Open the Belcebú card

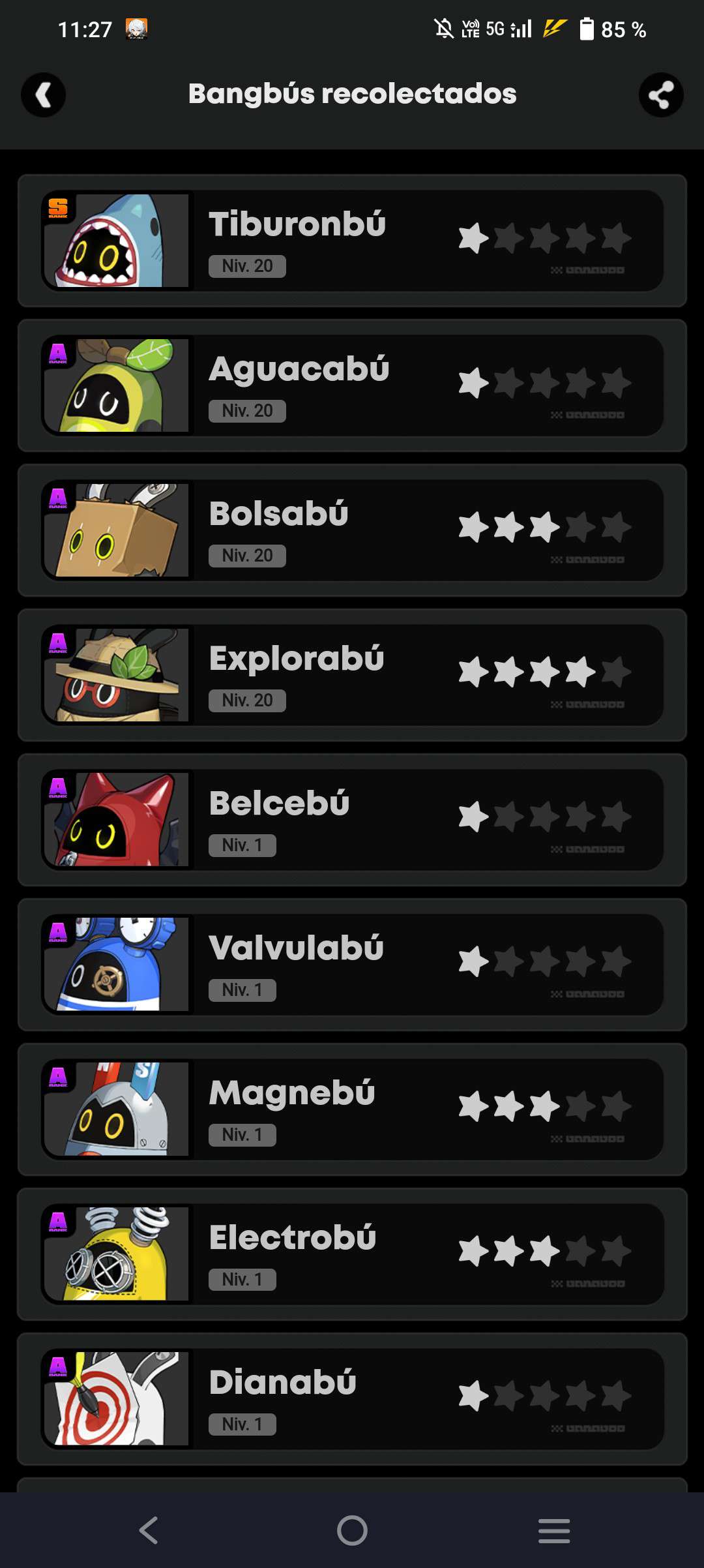coord(352,820)
